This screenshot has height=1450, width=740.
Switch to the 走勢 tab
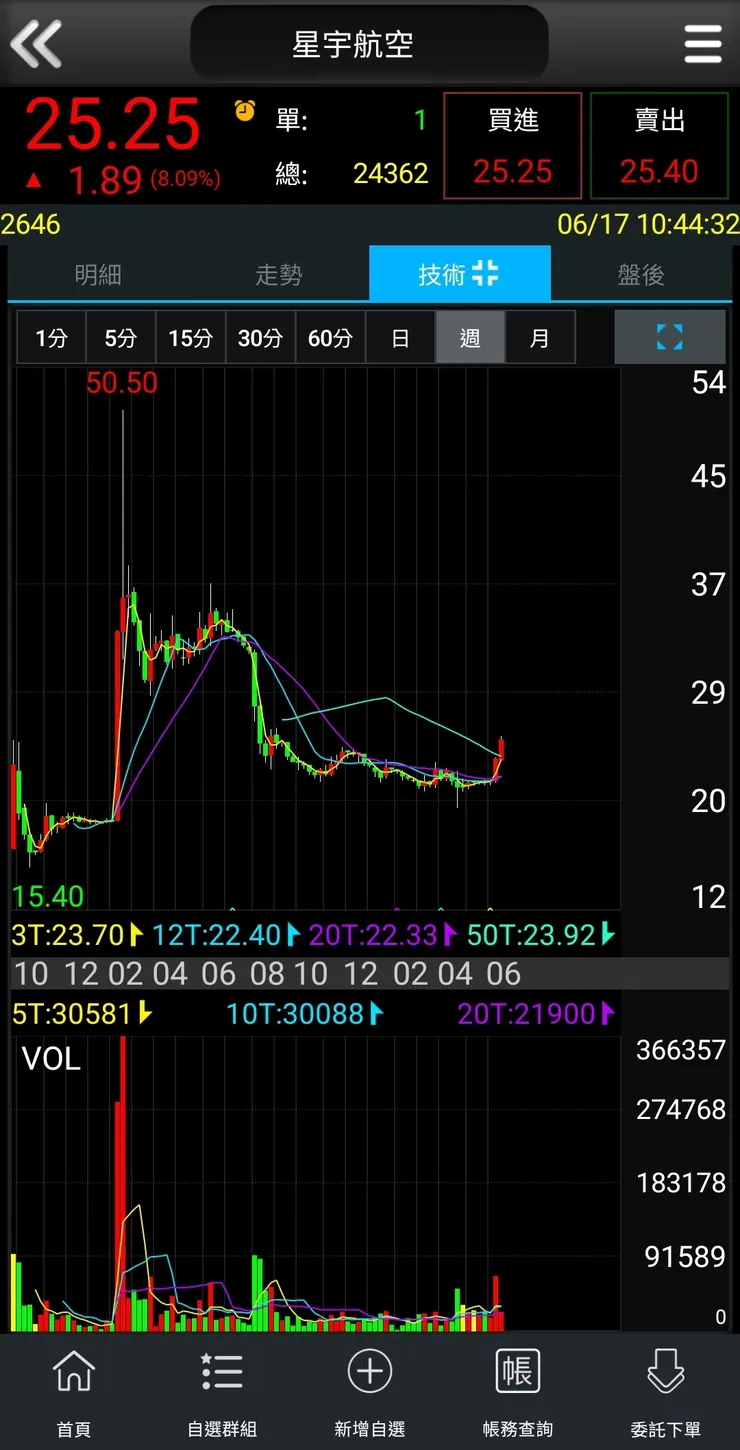tap(278, 274)
